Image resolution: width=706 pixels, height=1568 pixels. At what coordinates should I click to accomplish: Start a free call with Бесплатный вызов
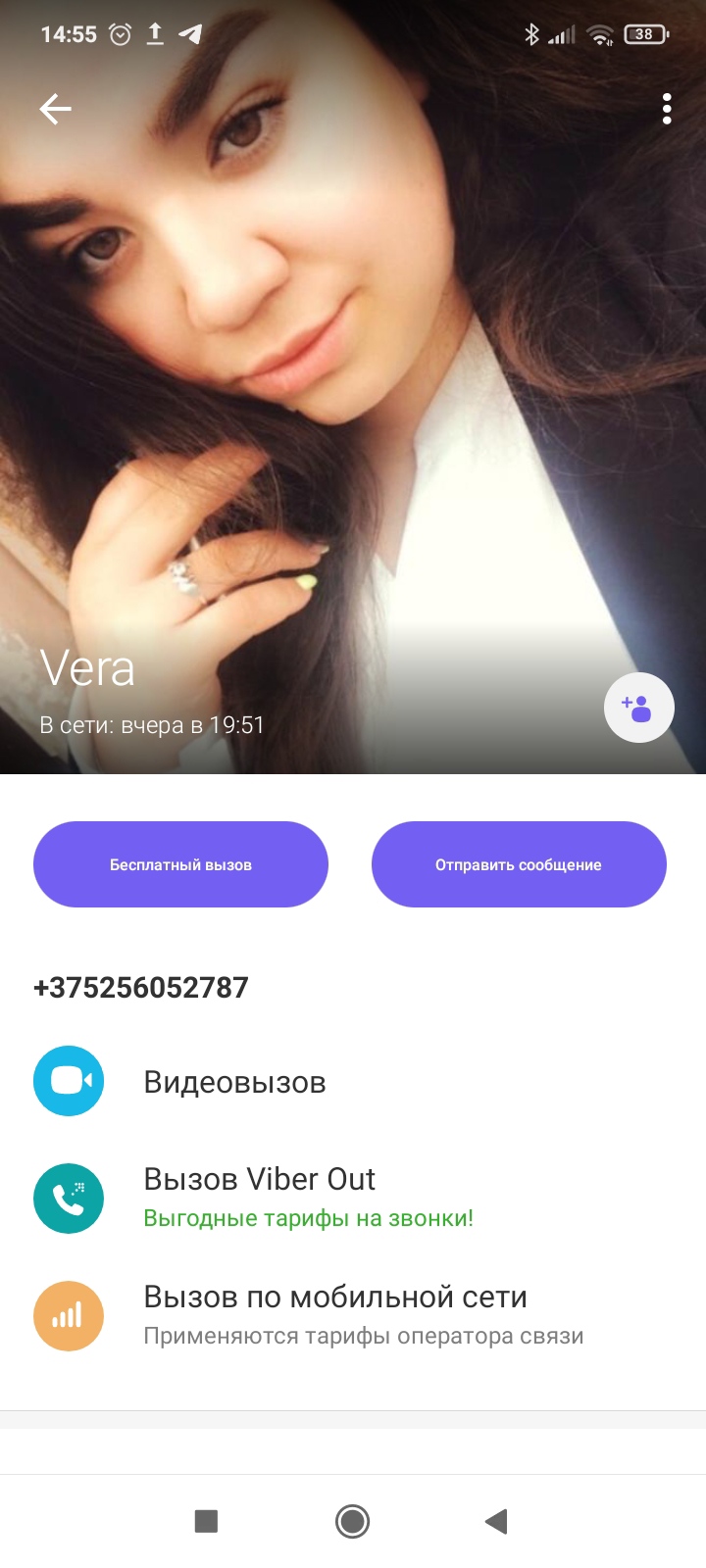coord(180,864)
